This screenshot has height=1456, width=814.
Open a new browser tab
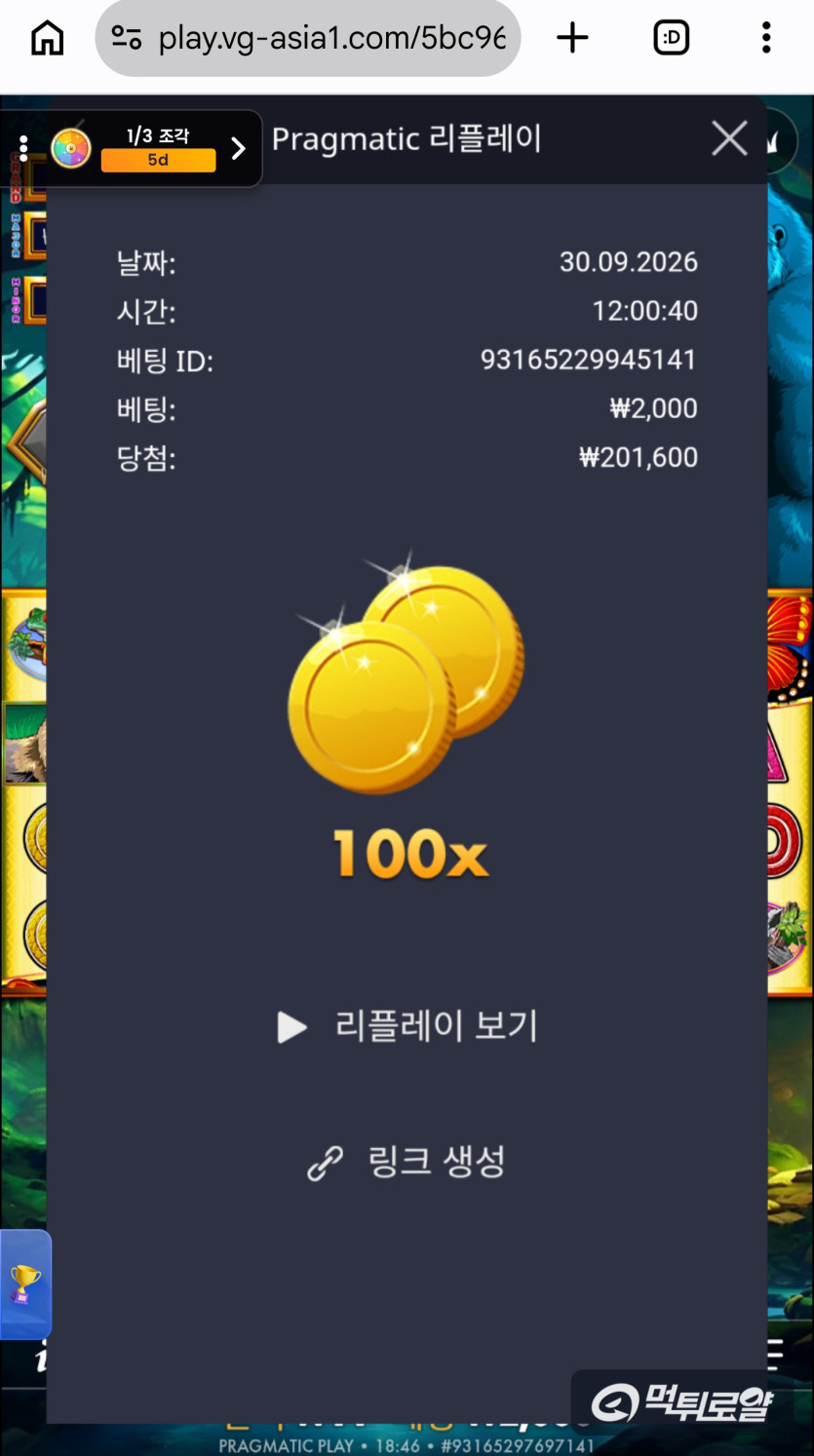coord(573,38)
